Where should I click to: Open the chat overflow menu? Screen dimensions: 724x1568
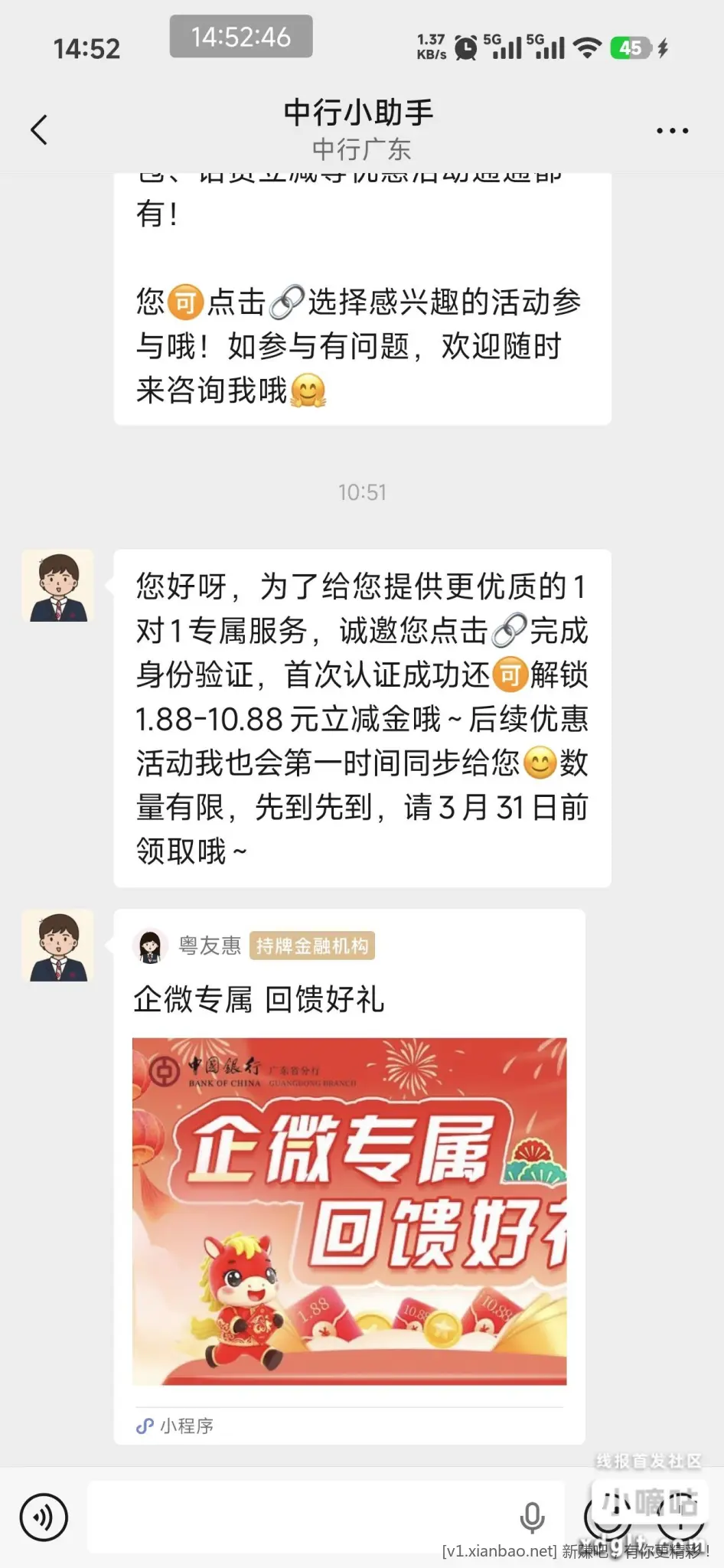tap(672, 131)
